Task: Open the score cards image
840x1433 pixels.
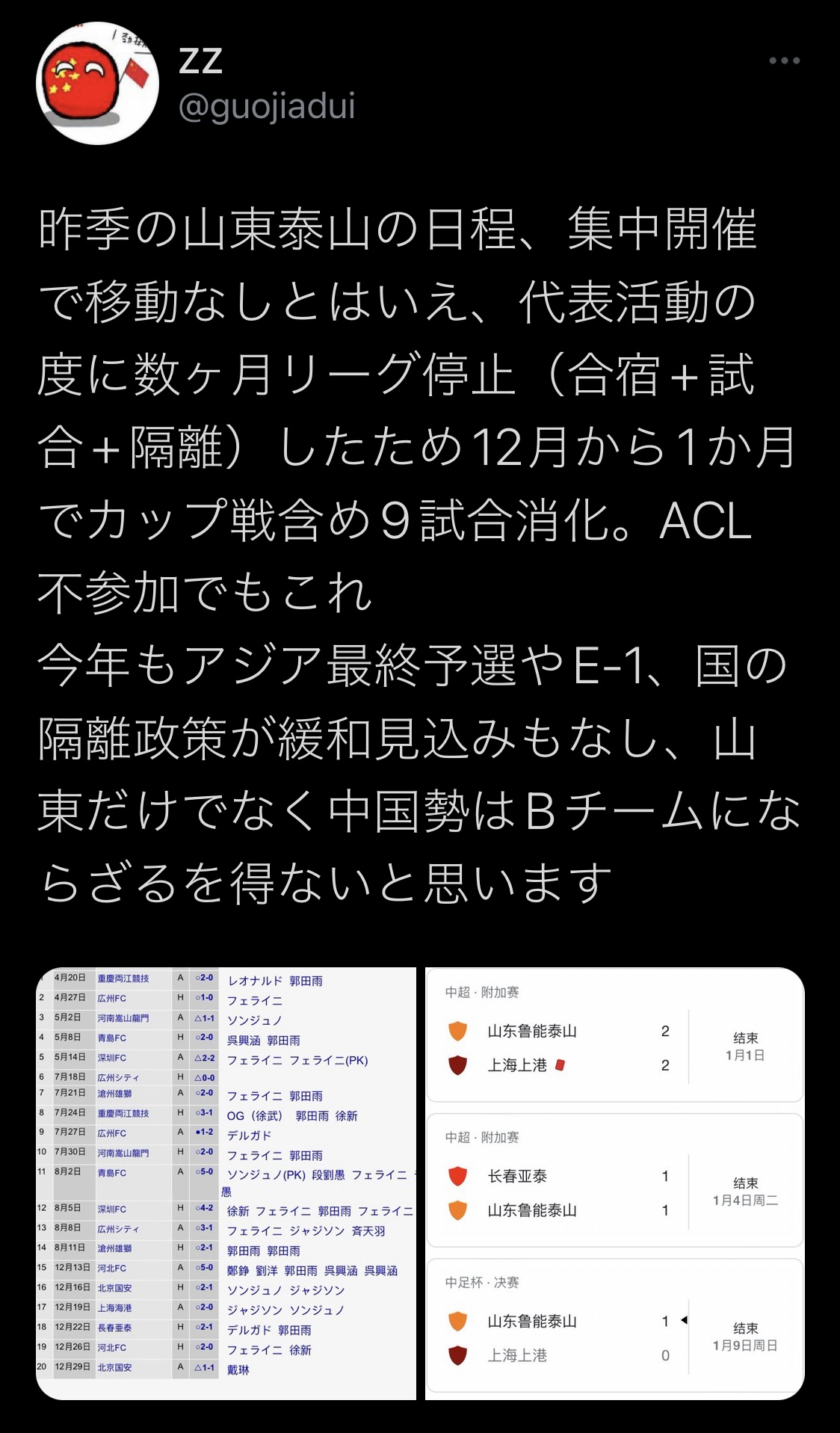Action: pos(614,1183)
